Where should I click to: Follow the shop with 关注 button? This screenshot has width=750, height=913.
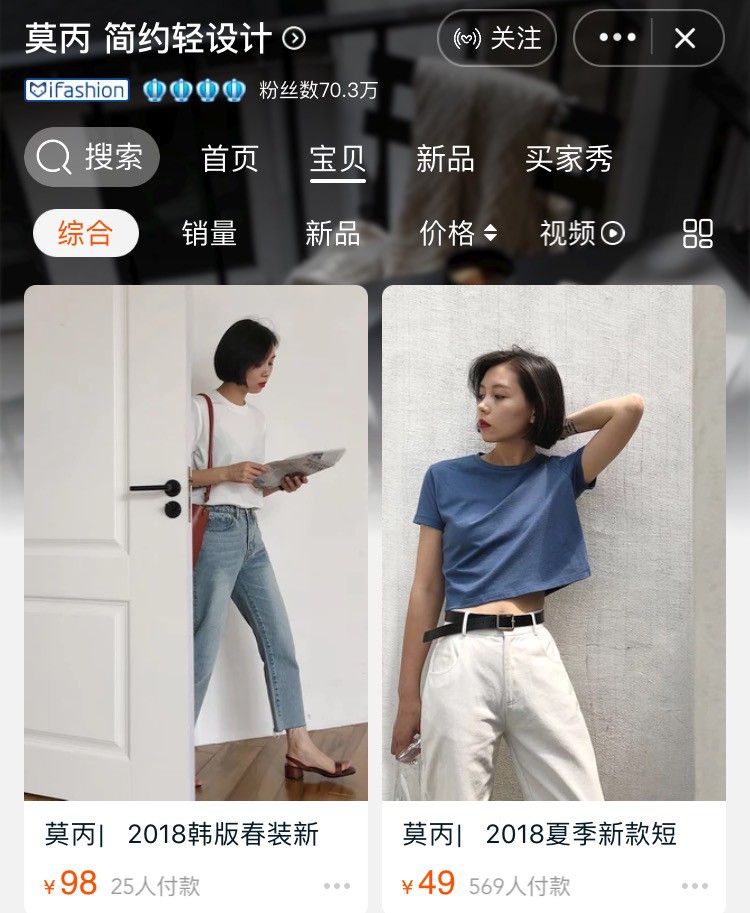[497, 39]
